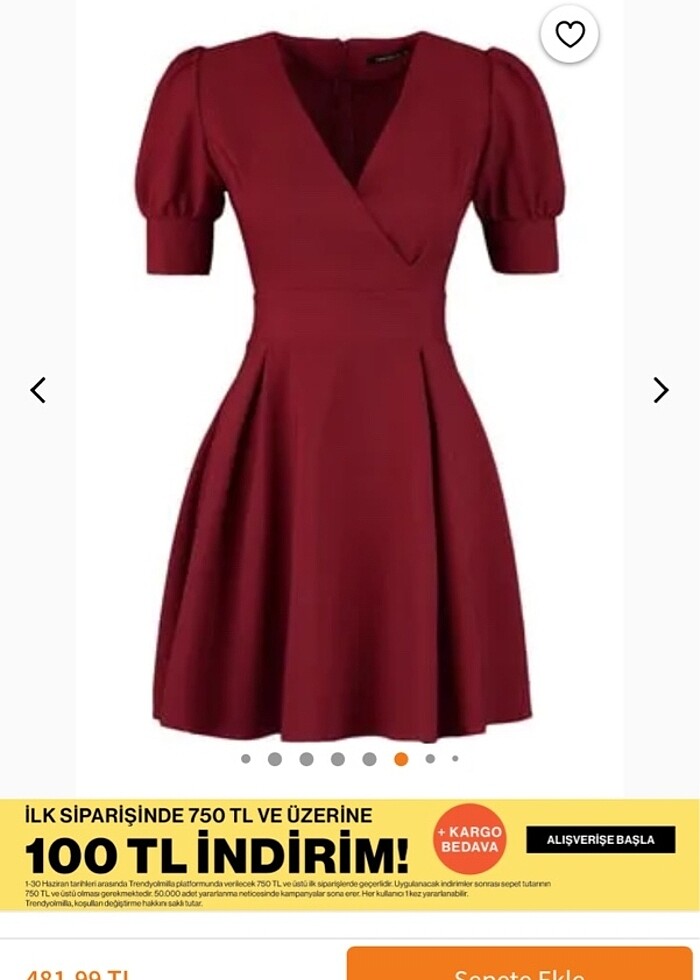Tap the ALIŞVERİŞE BAŞLA button
The height and width of the screenshot is (980, 700).
tap(600, 840)
